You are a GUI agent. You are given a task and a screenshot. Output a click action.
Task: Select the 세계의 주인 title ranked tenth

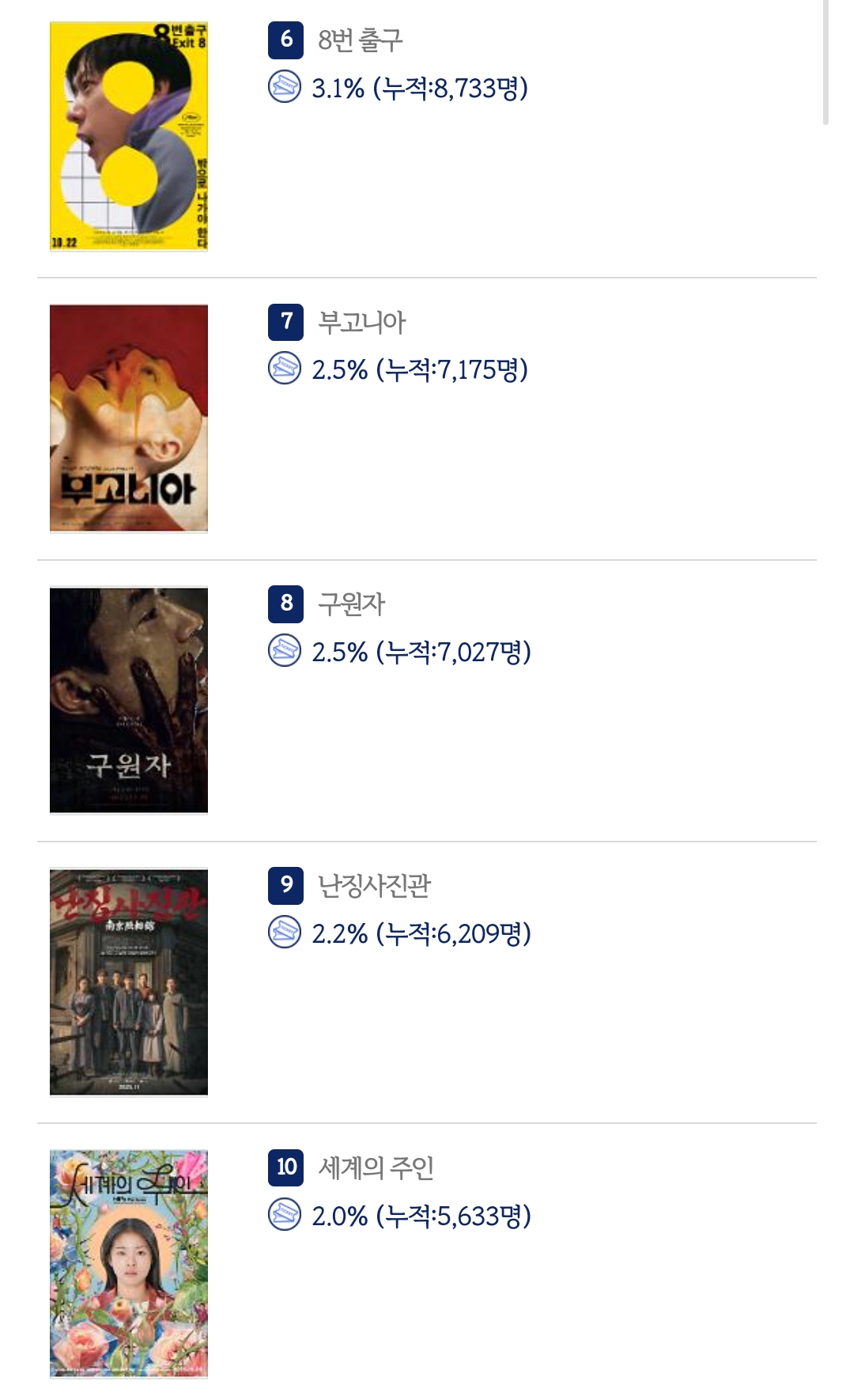[376, 1167]
